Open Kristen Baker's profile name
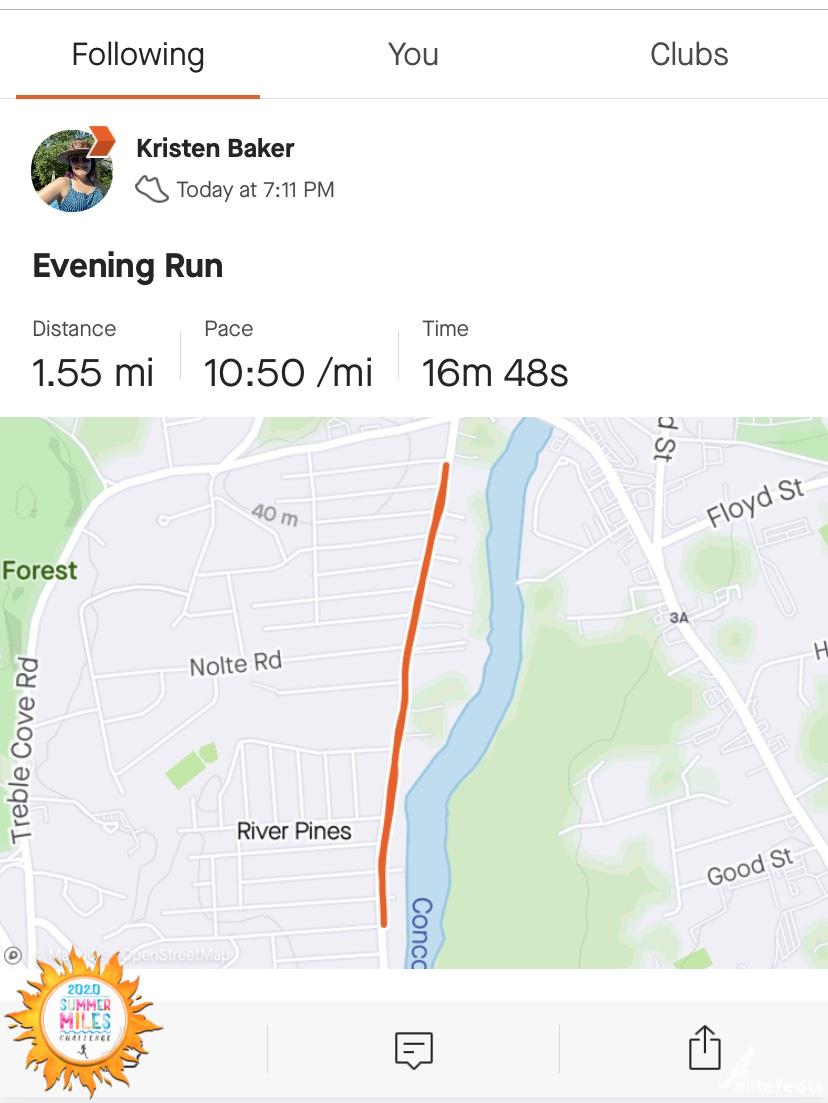 215,148
